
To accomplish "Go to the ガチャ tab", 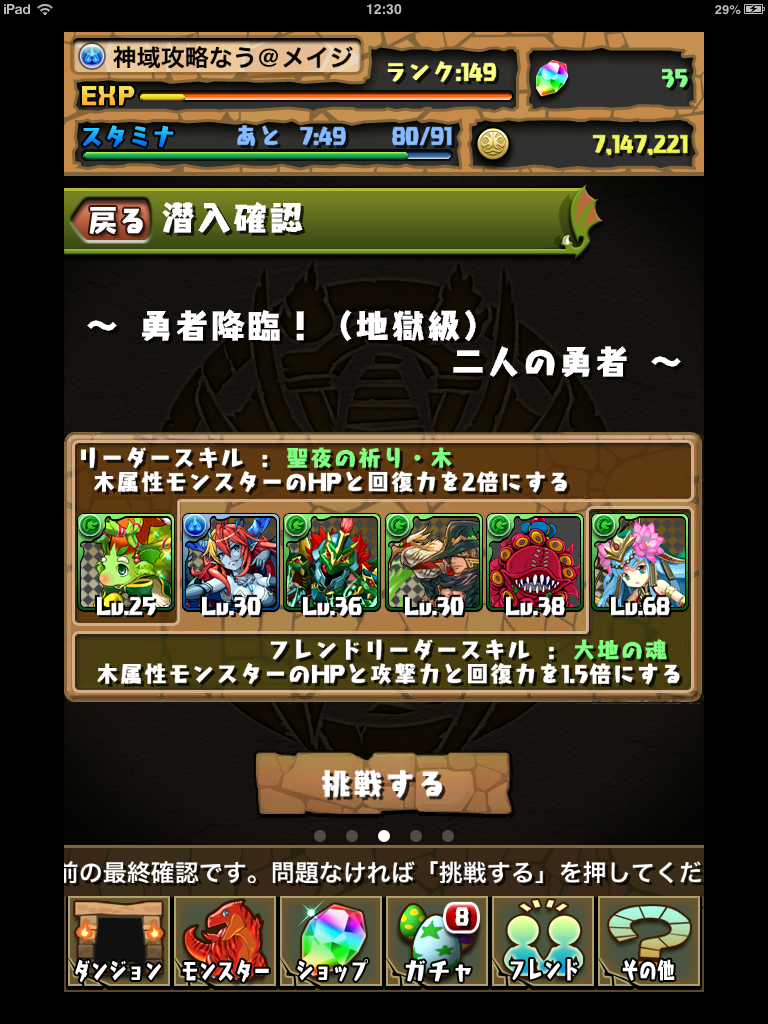I will click(x=437, y=941).
